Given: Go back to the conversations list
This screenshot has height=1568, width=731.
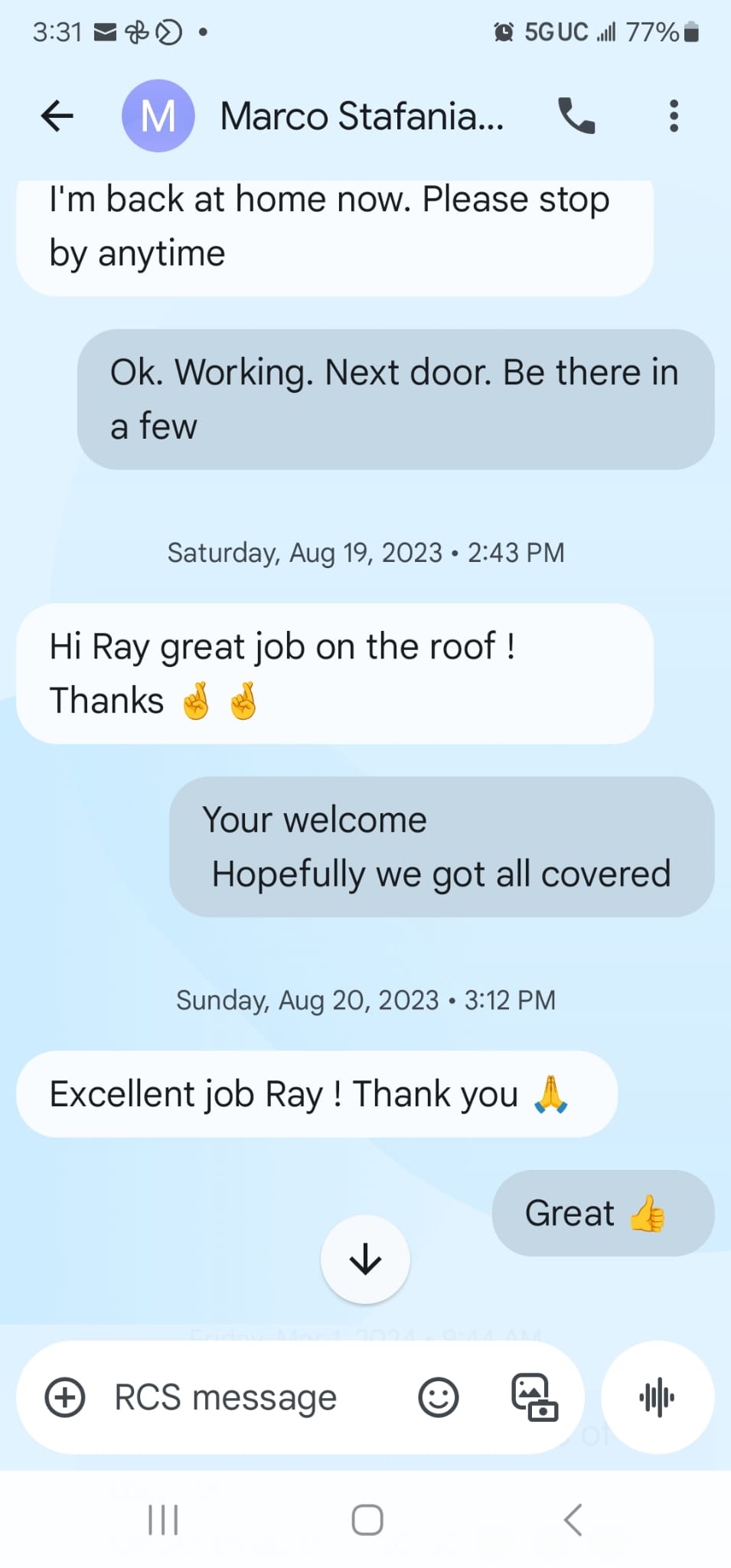Looking at the screenshot, I should coord(57,116).
